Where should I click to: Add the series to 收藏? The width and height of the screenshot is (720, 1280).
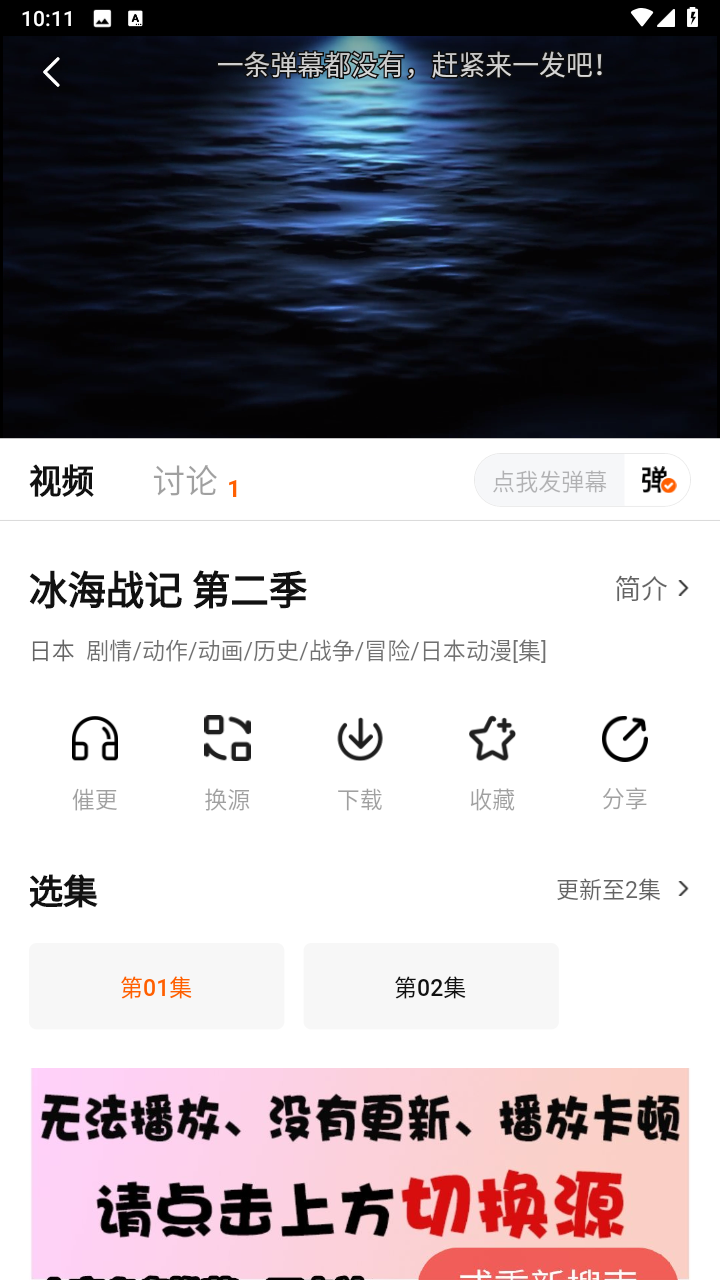[x=492, y=763]
